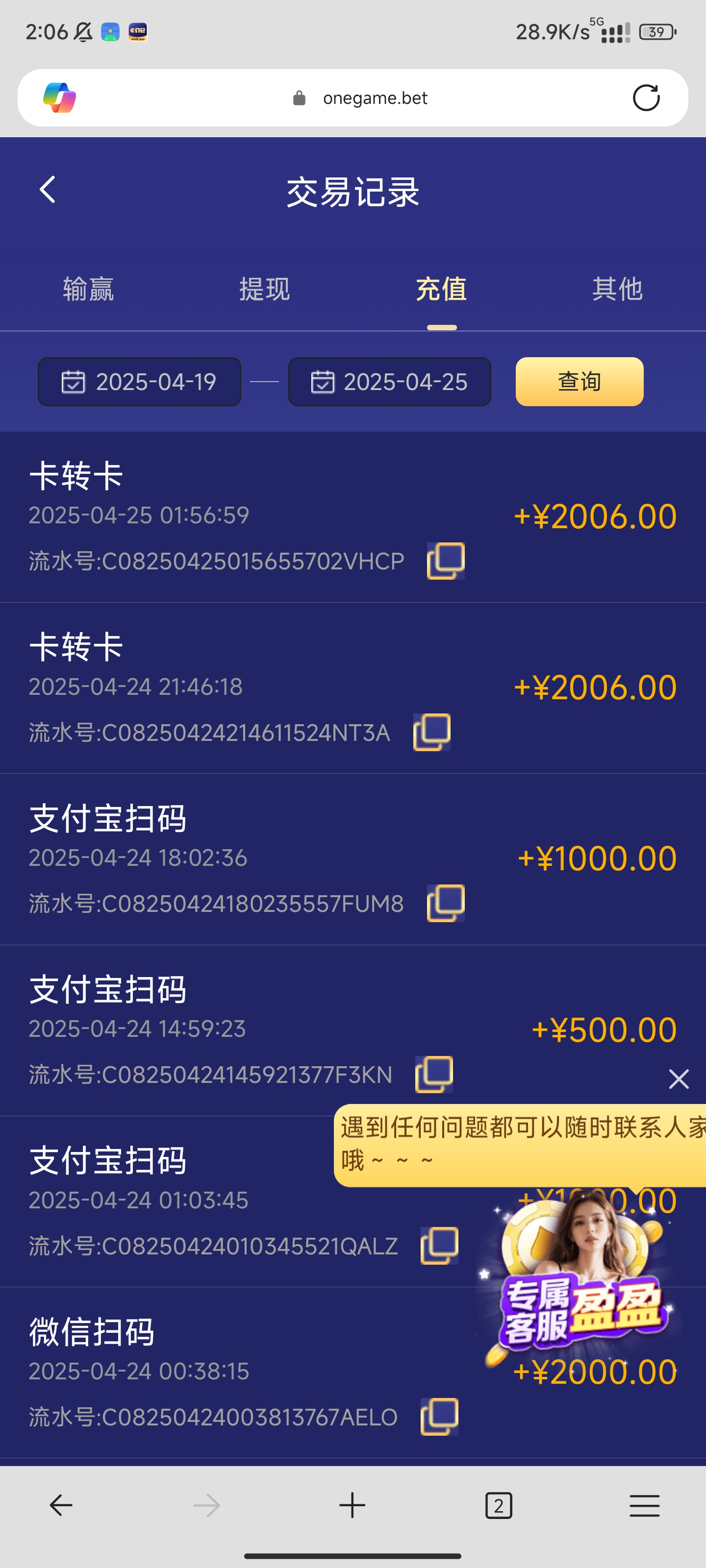
Task: Tap the Copilot logo in address bar
Action: coord(60,98)
